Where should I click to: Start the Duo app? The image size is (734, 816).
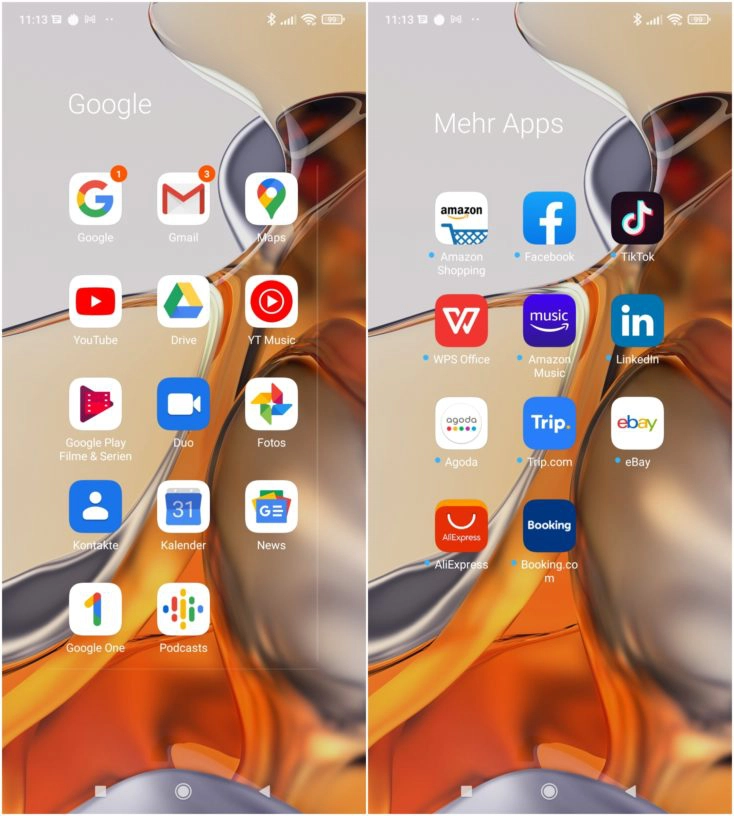coord(183,404)
